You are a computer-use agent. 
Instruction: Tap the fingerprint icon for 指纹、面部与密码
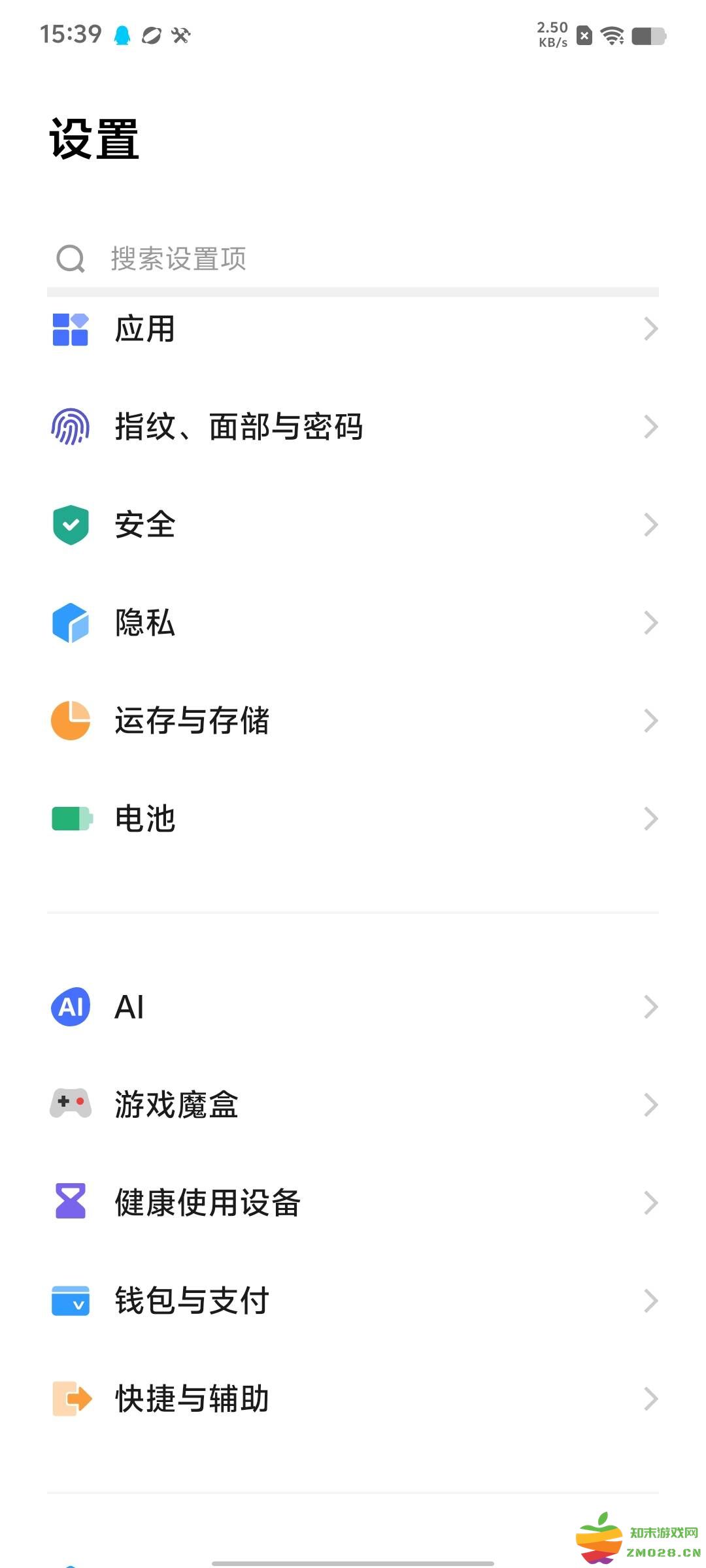coord(70,427)
